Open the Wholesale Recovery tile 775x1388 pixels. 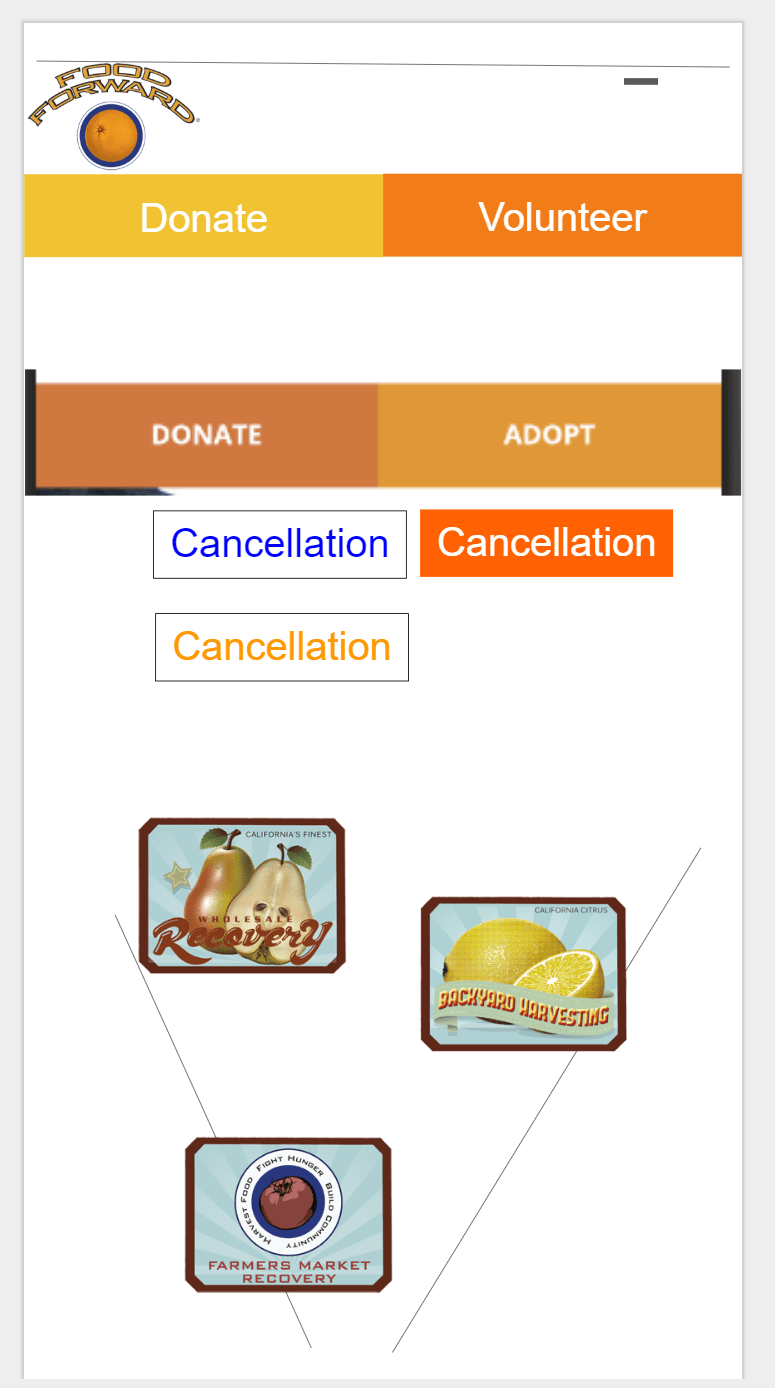(x=242, y=895)
